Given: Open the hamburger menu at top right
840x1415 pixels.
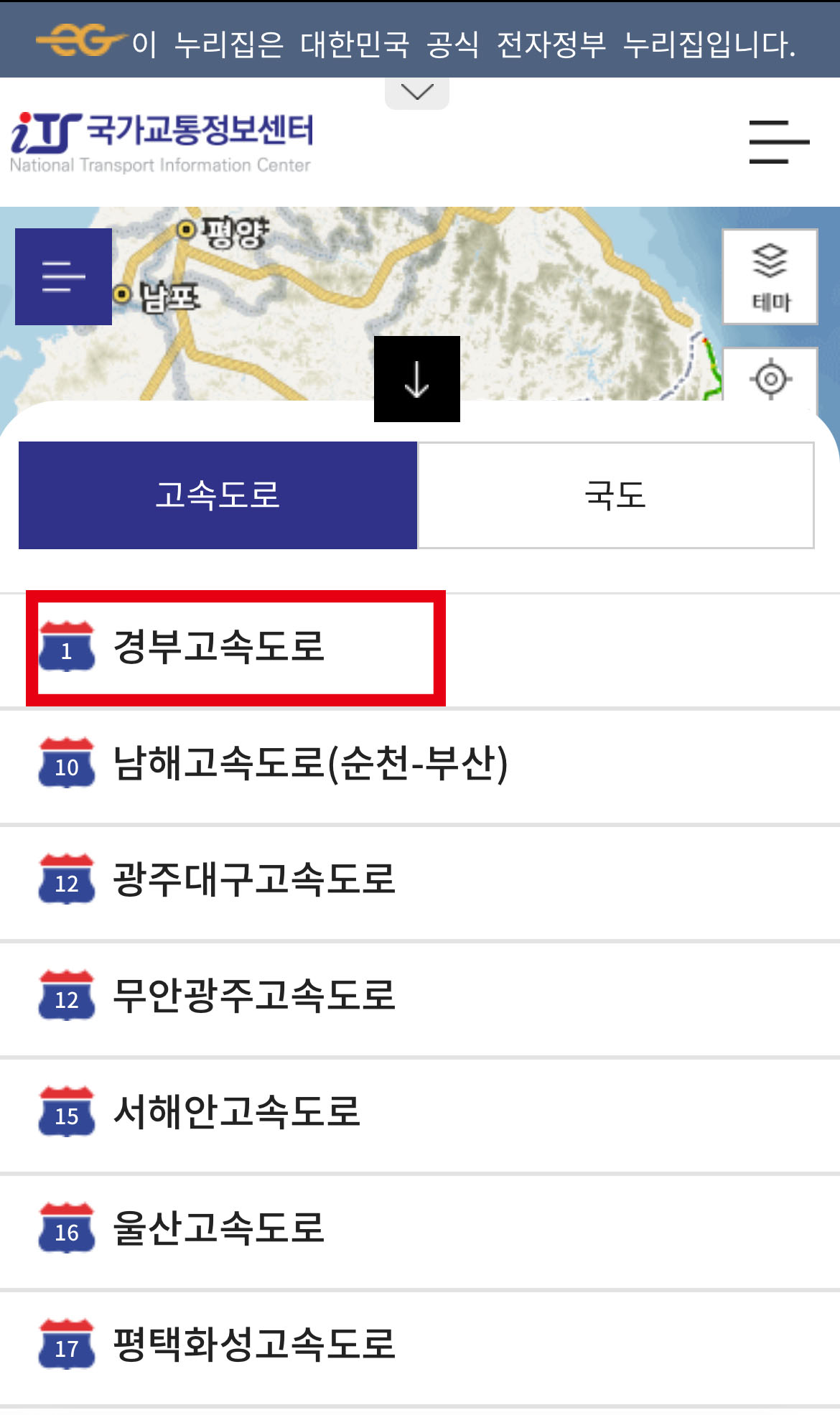Looking at the screenshot, I should pos(777,142).
